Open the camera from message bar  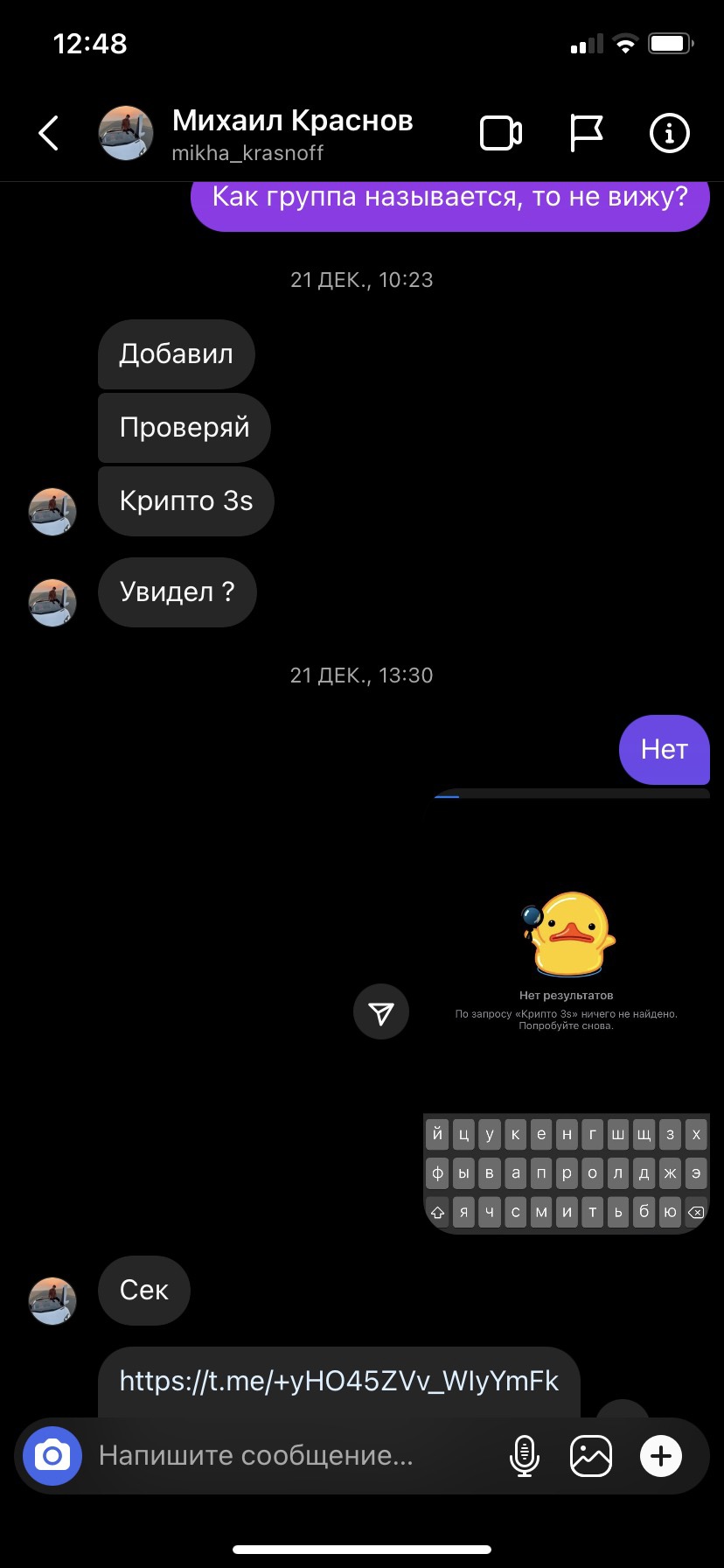52,1456
